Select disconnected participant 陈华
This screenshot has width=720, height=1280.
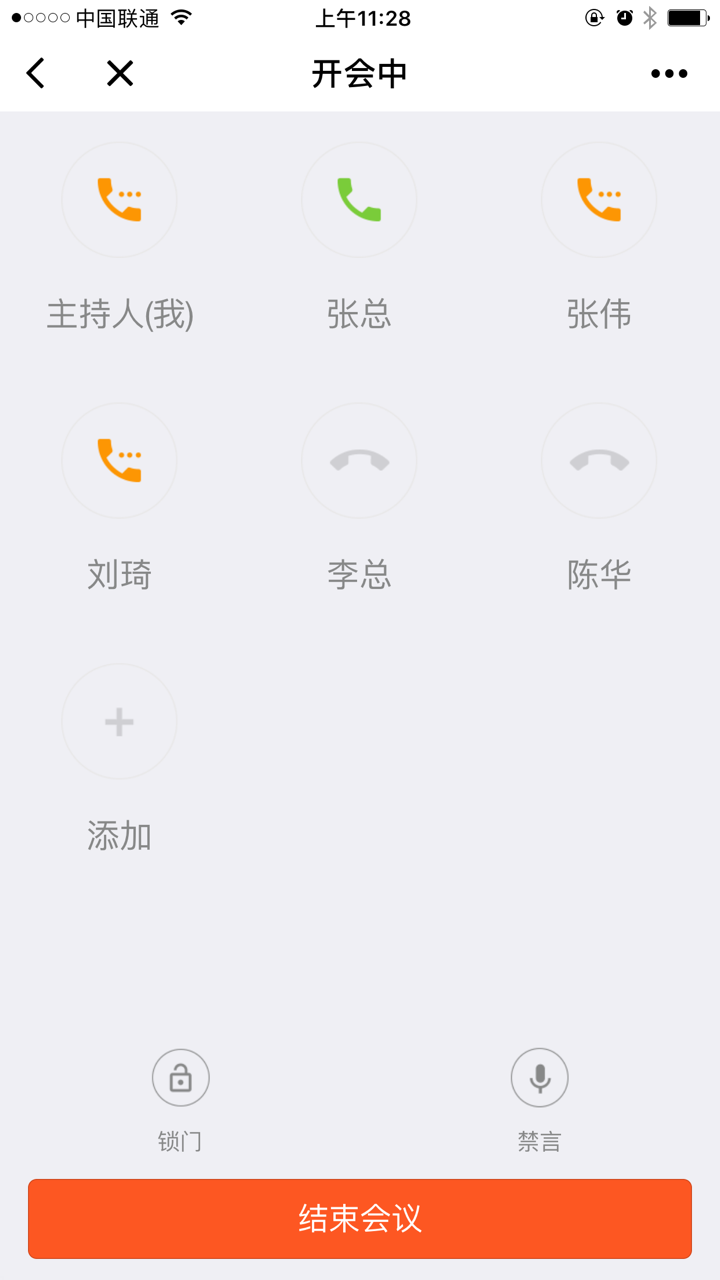tap(599, 460)
